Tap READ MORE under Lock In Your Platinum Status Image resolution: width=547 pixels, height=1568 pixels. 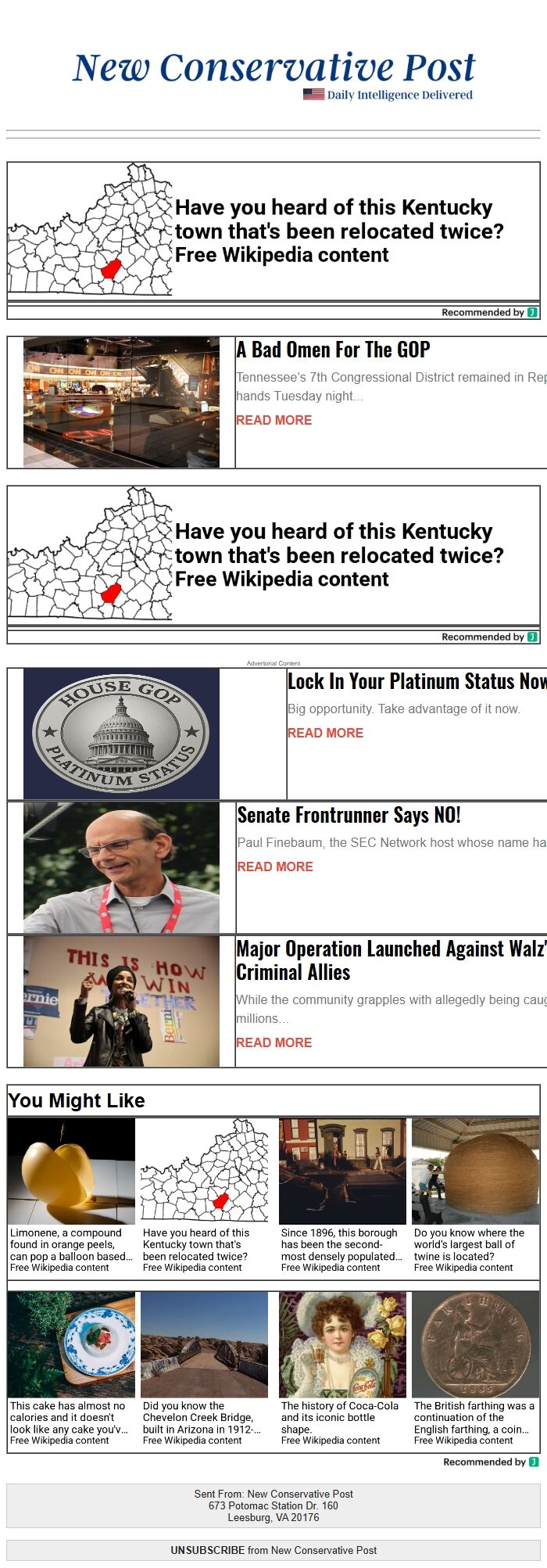[x=325, y=733]
